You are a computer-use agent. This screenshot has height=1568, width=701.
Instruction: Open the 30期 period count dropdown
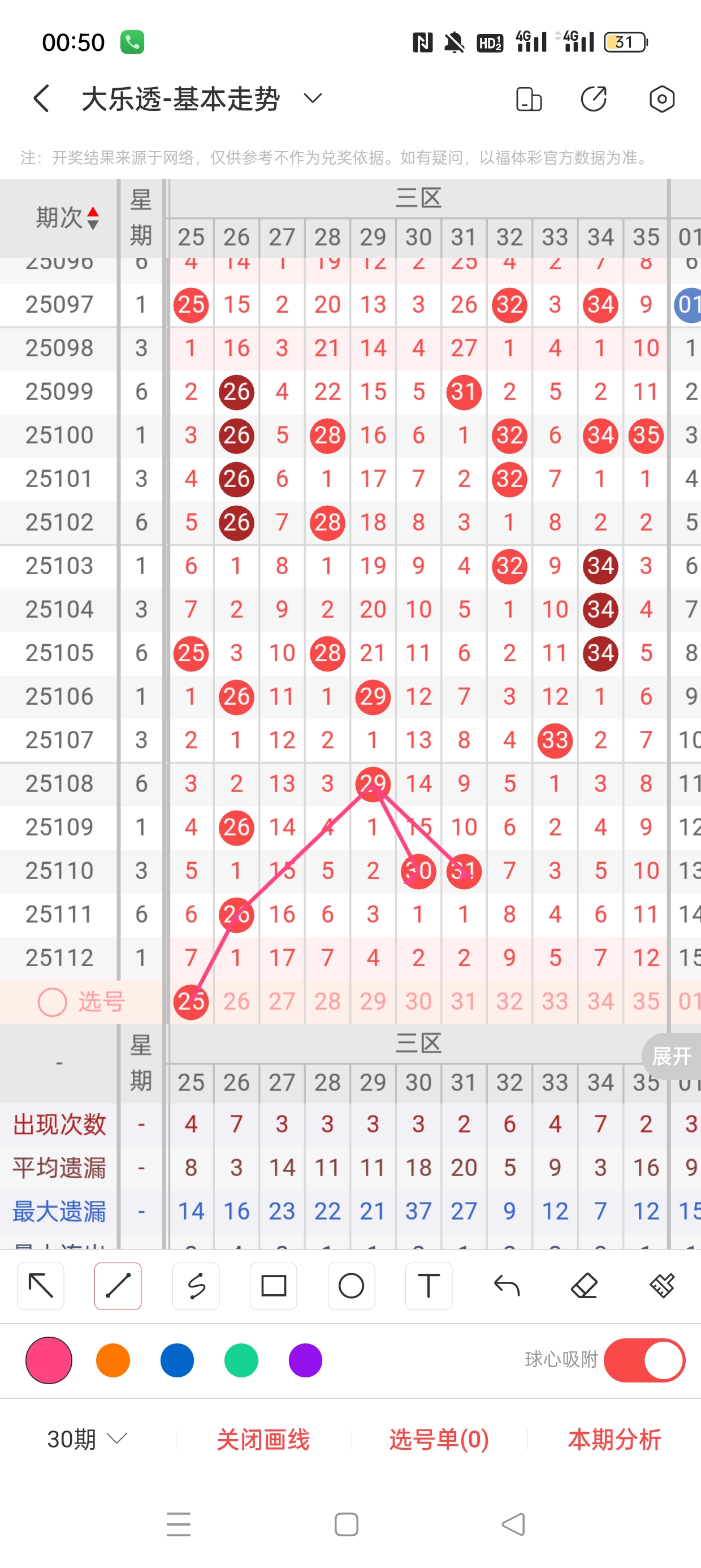point(87,1439)
